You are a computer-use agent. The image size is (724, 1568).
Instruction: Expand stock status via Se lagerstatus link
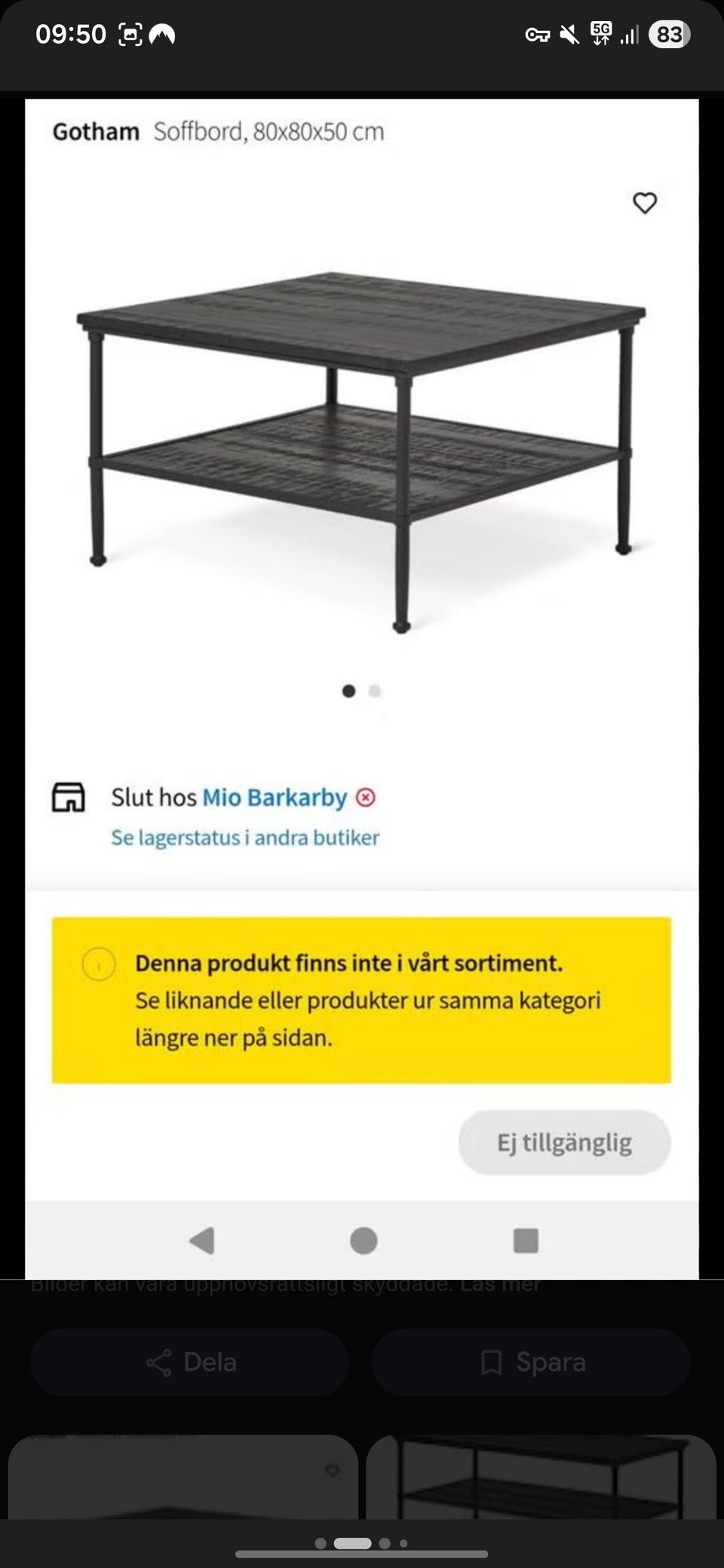point(245,838)
